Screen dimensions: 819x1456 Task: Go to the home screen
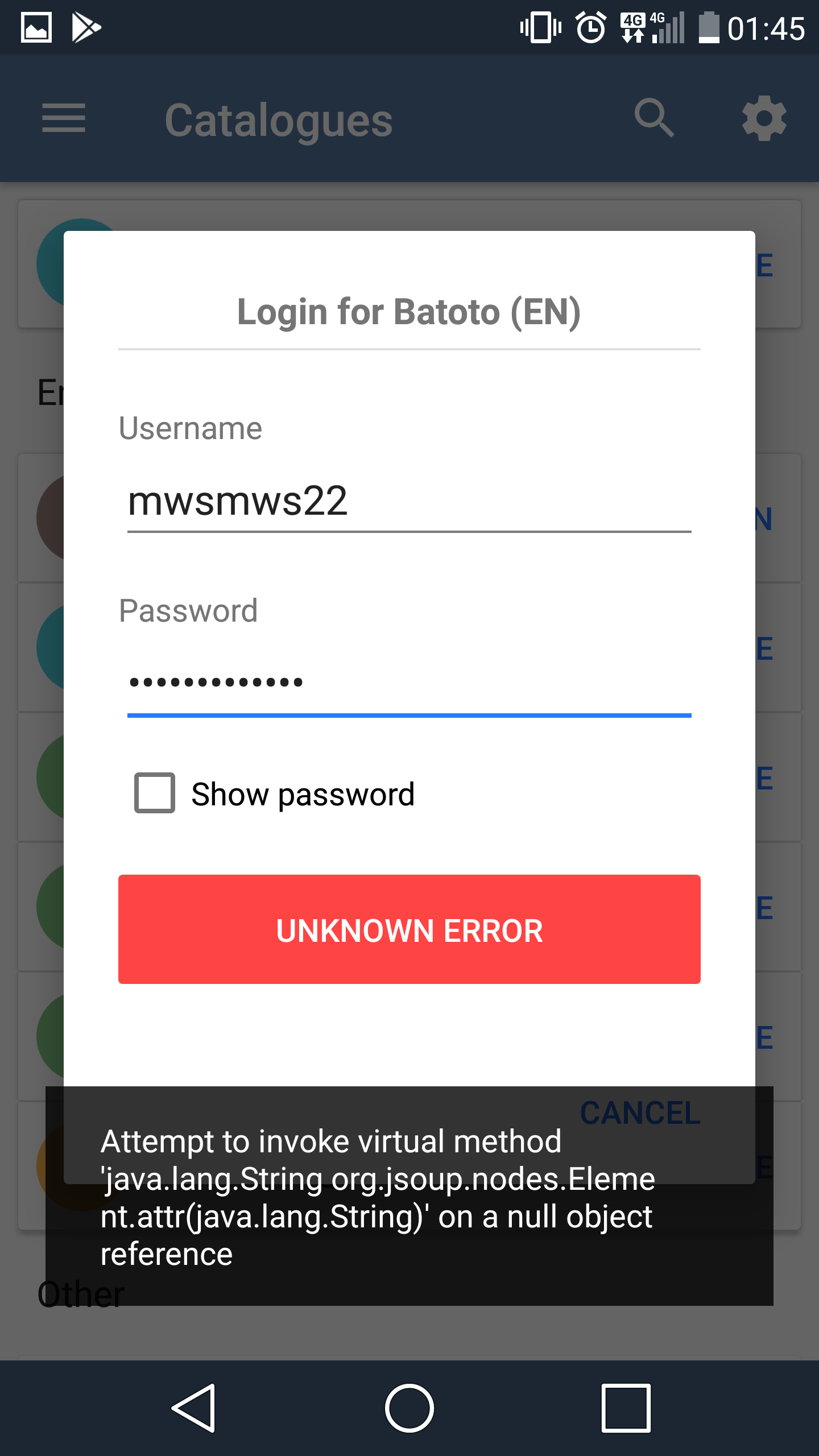[x=409, y=1408]
